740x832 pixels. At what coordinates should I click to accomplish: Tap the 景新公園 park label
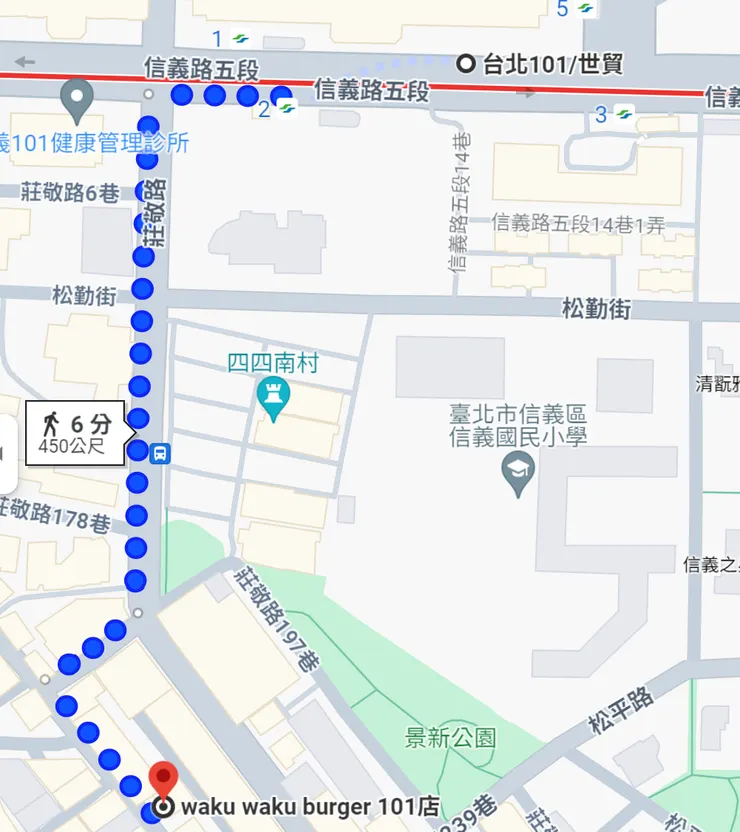pos(450,738)
